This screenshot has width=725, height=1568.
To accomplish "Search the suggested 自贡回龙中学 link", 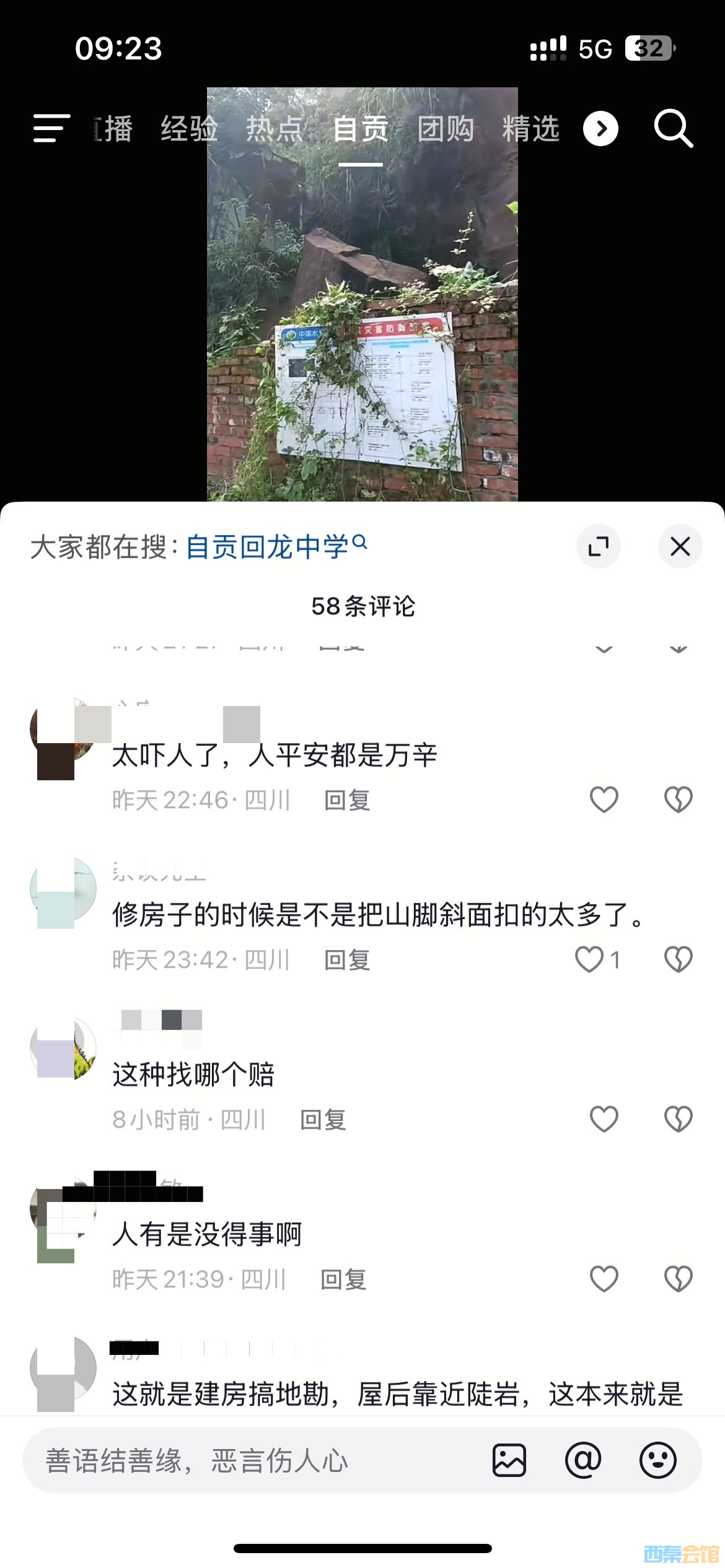I will [x=275, y=547].
